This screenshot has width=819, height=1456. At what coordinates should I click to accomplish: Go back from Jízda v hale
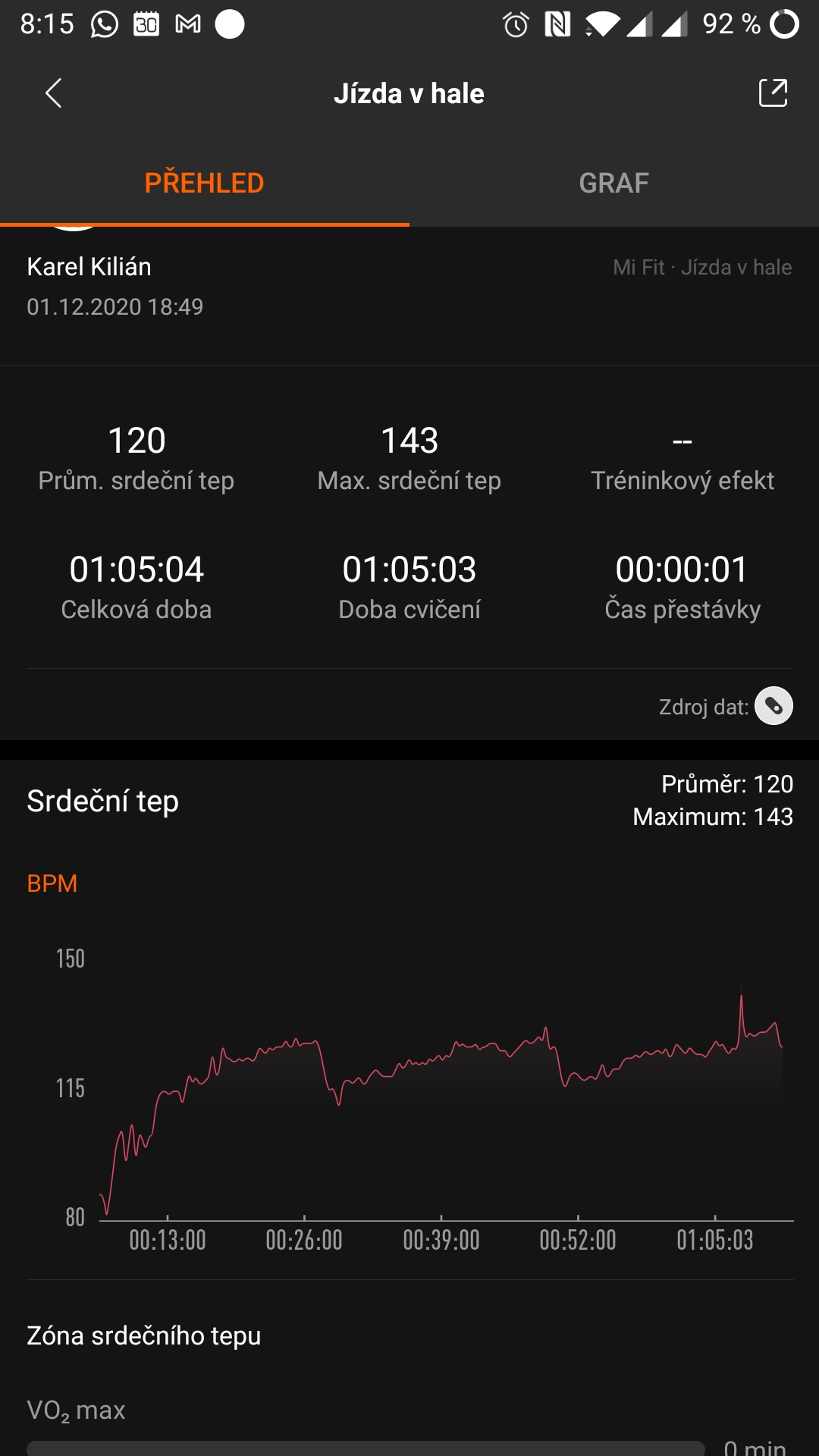click(x=53, y=93)
